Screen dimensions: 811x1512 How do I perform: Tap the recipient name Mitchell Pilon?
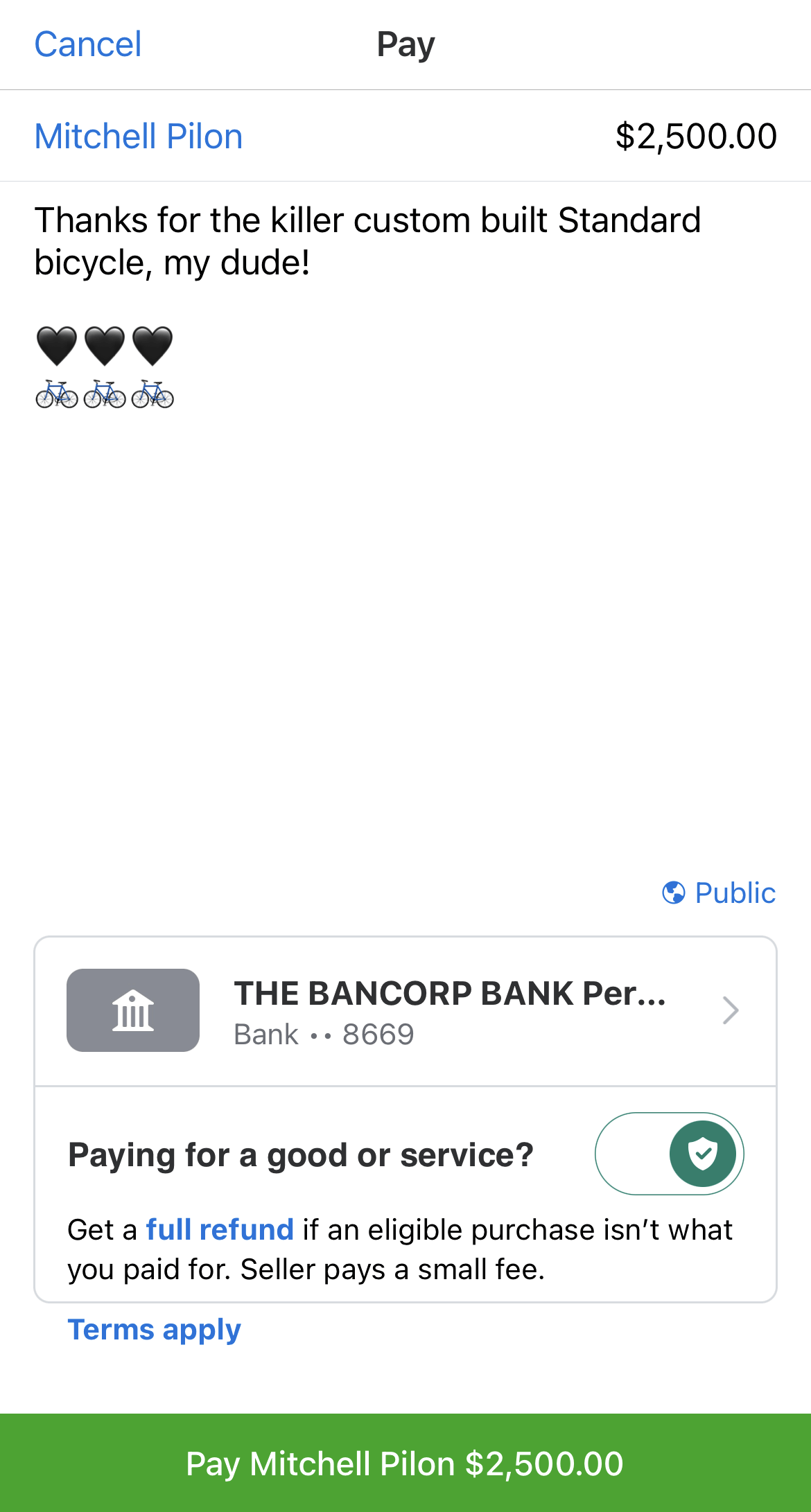click(x=139, y=137)
